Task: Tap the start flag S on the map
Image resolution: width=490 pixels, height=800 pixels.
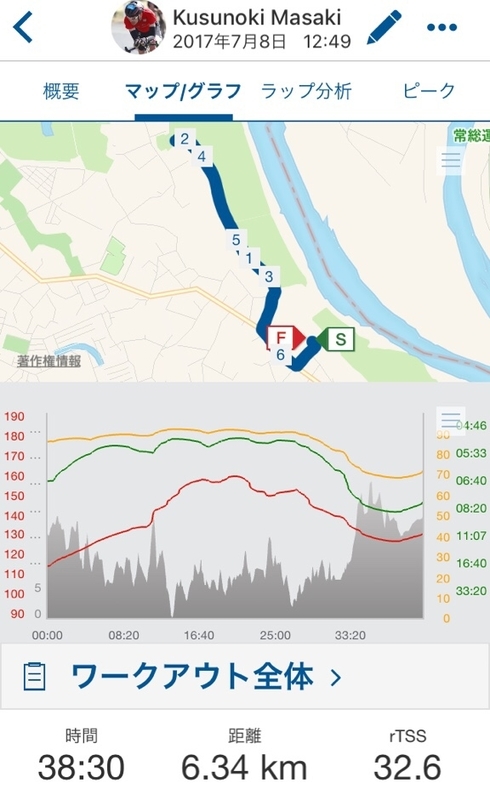Action: pos(337,339)
